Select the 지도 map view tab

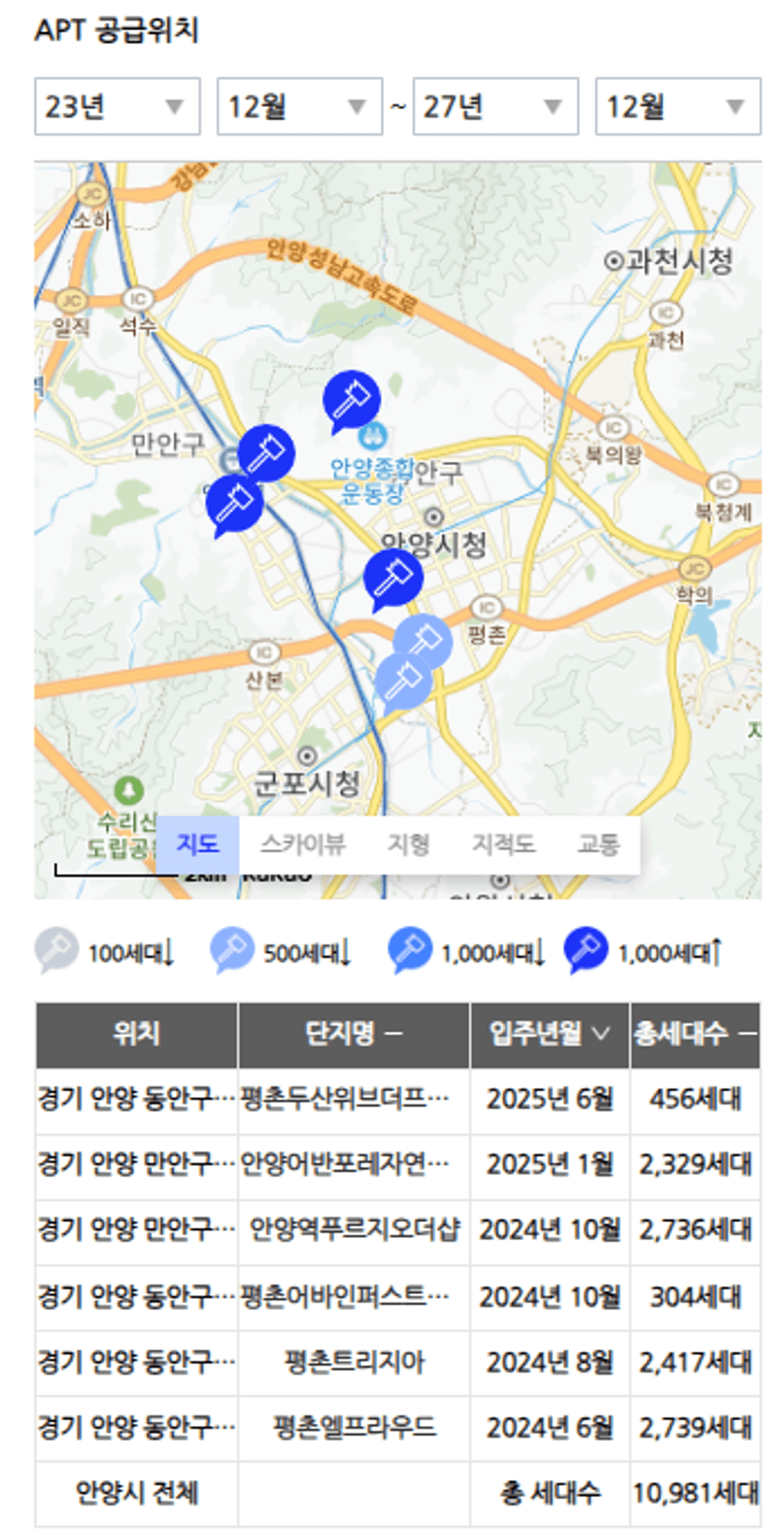point(197,844)
